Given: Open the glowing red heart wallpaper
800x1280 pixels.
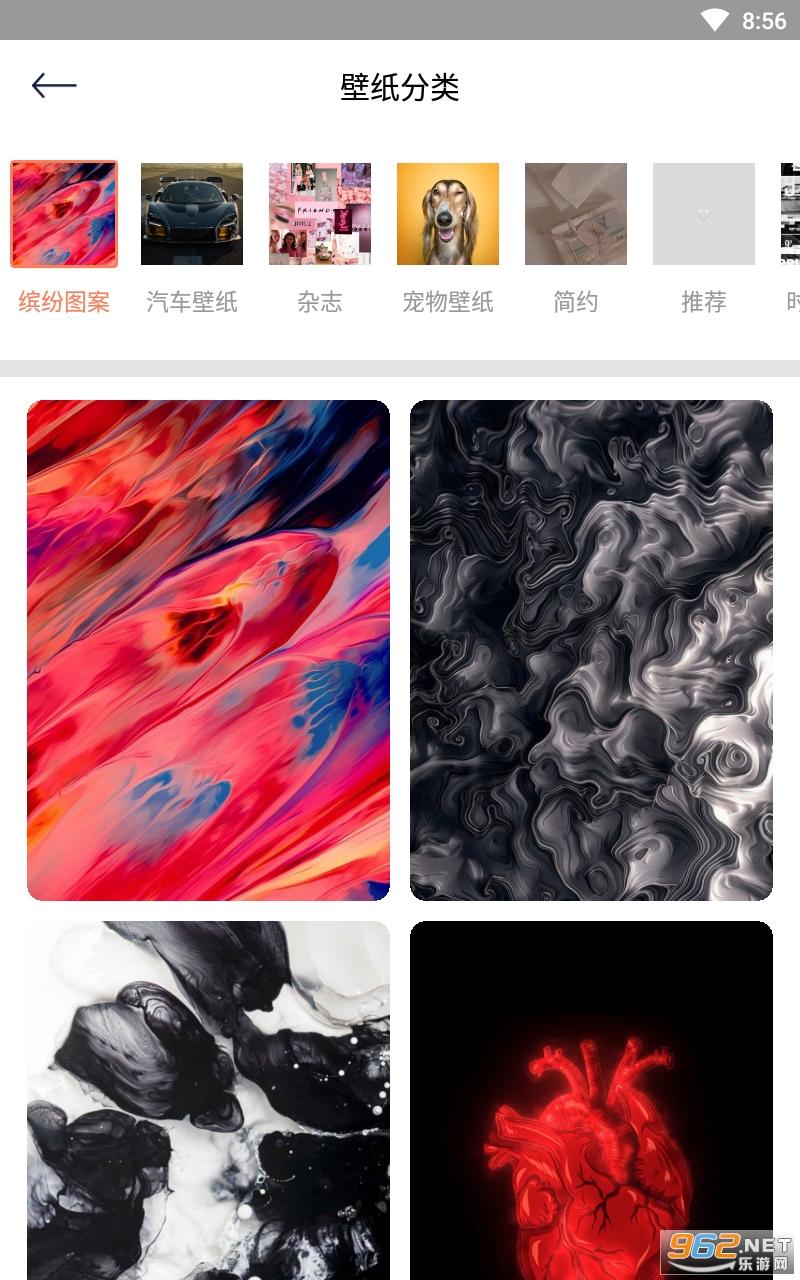Looking at the screenshot, I should 591,1100.
